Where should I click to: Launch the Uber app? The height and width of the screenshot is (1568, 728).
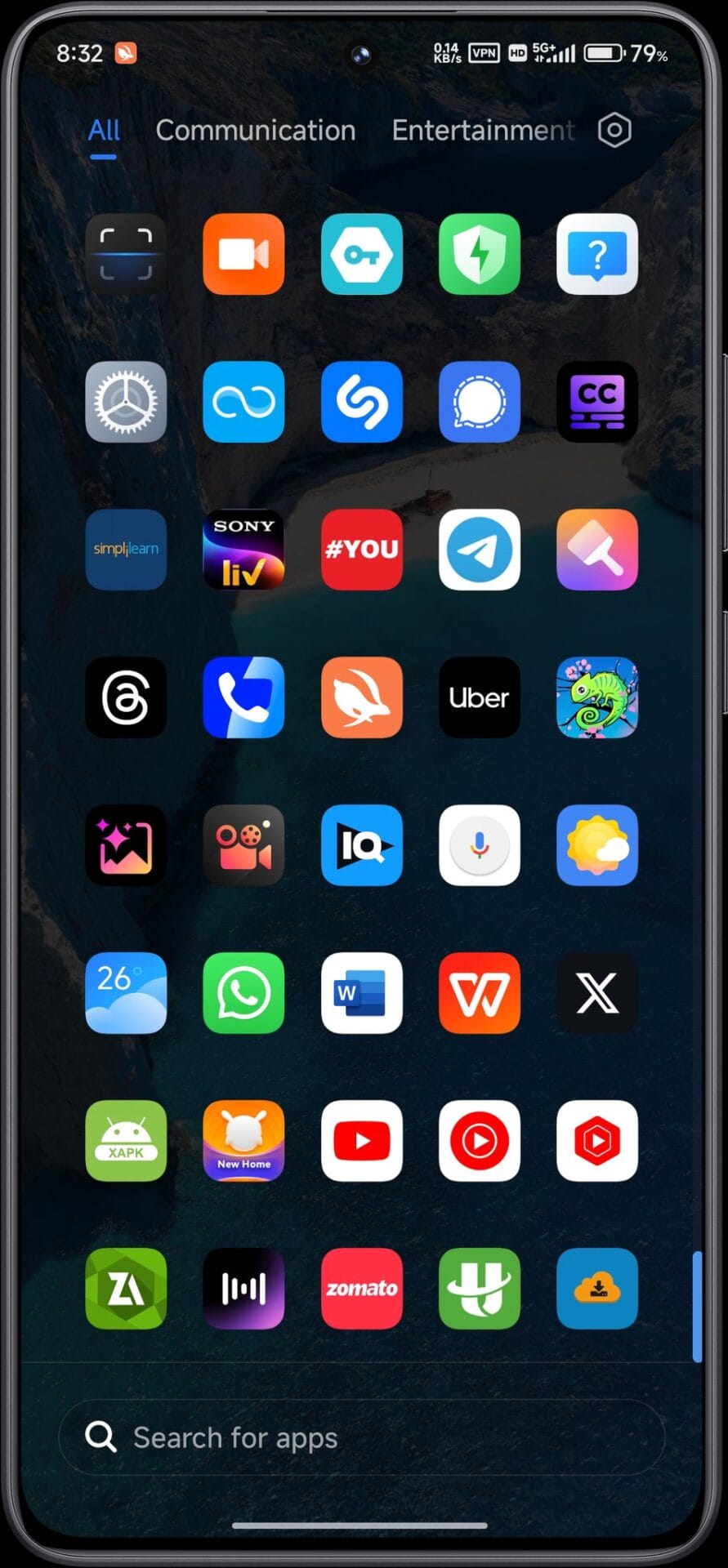(x=480, y=697)
